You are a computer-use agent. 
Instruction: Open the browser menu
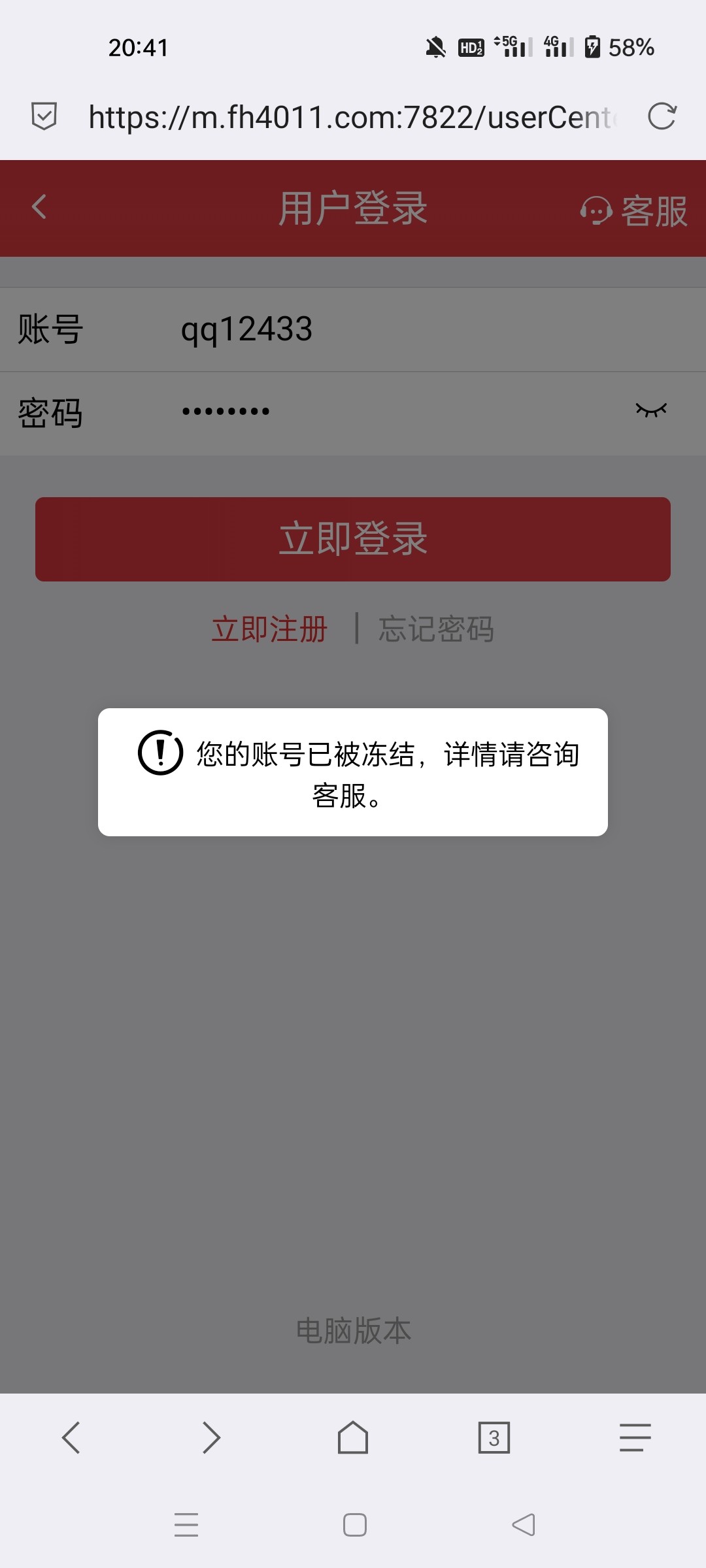[635, 1437]
